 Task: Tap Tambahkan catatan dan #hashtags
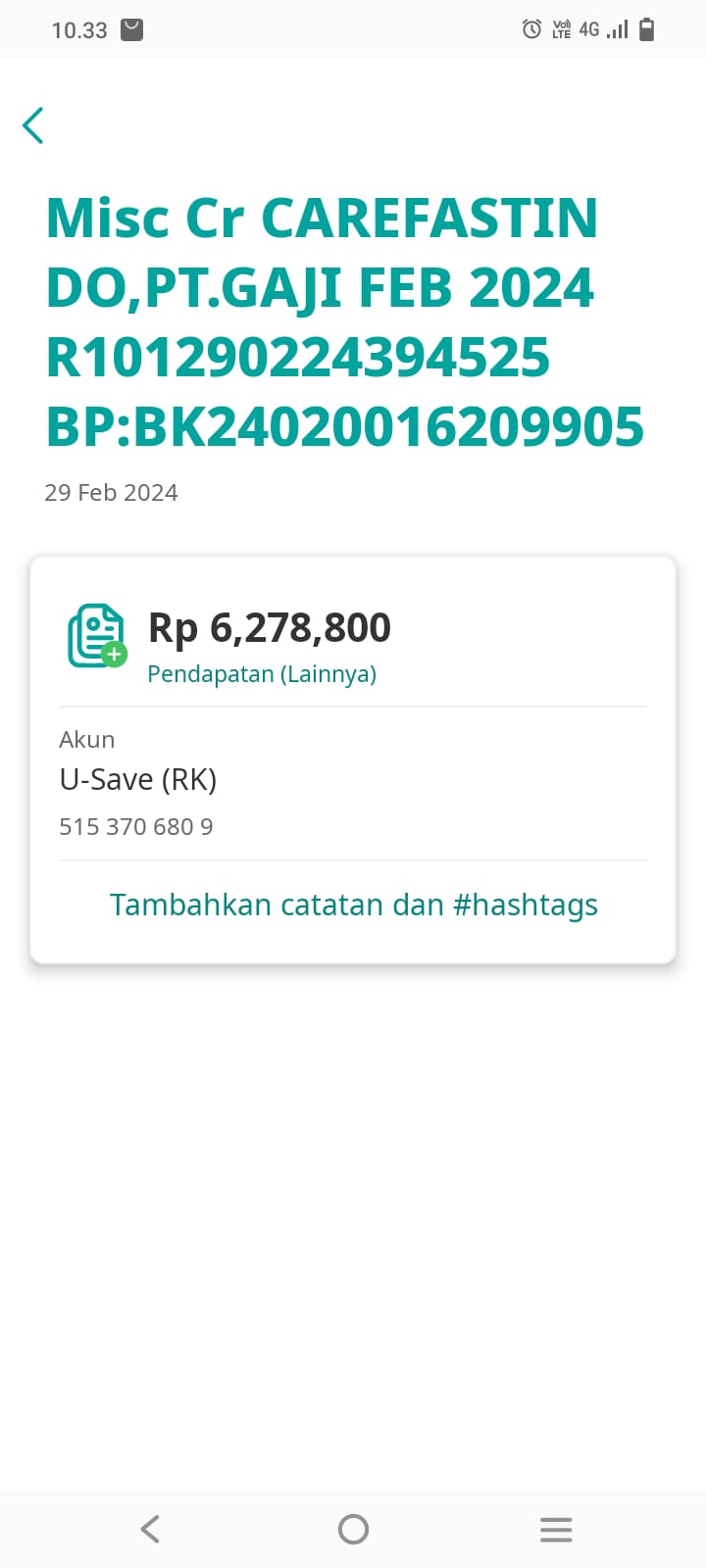353,905
